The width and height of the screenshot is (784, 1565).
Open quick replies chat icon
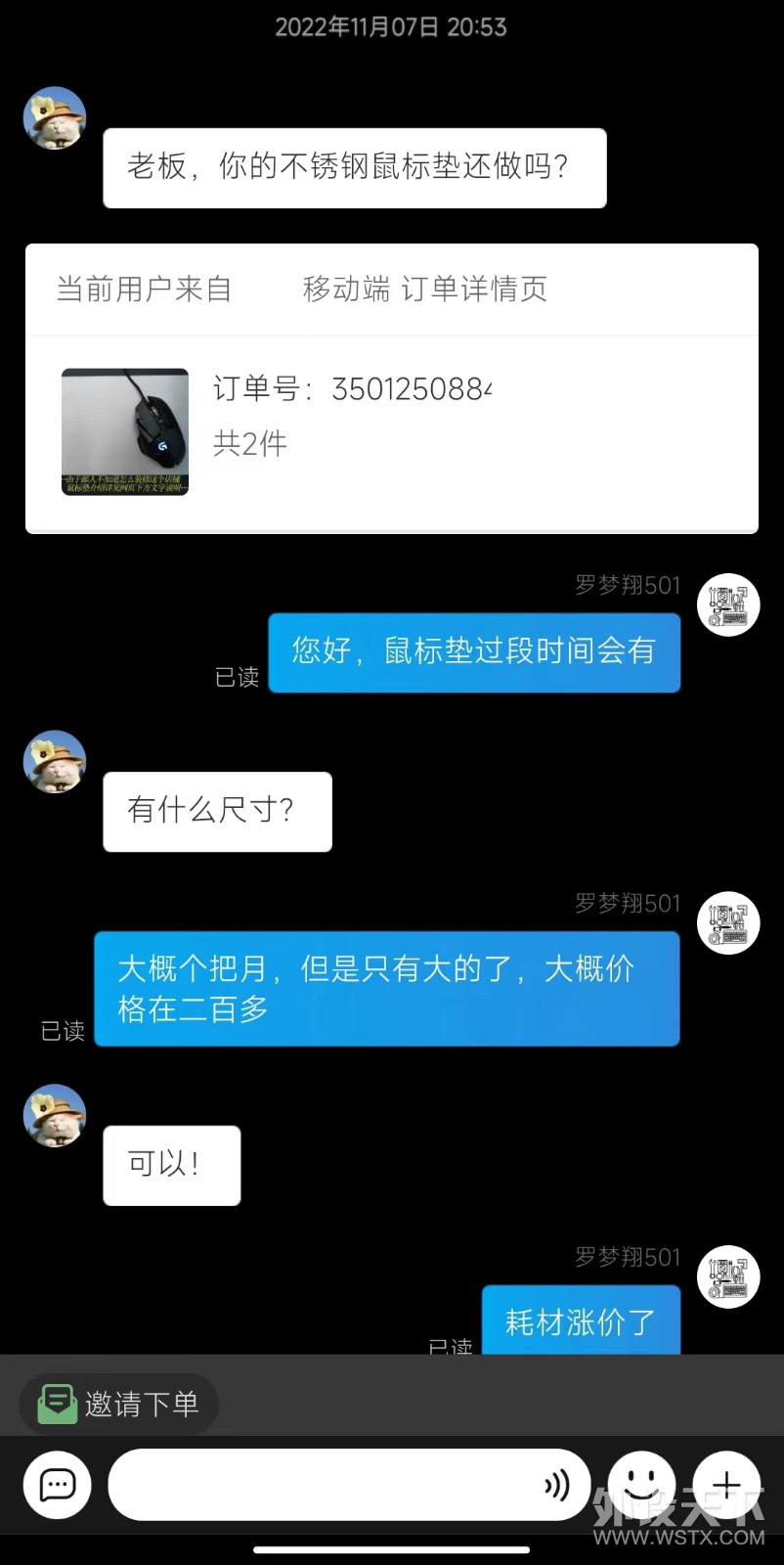pyautogui.click(x=58, y=1485)
